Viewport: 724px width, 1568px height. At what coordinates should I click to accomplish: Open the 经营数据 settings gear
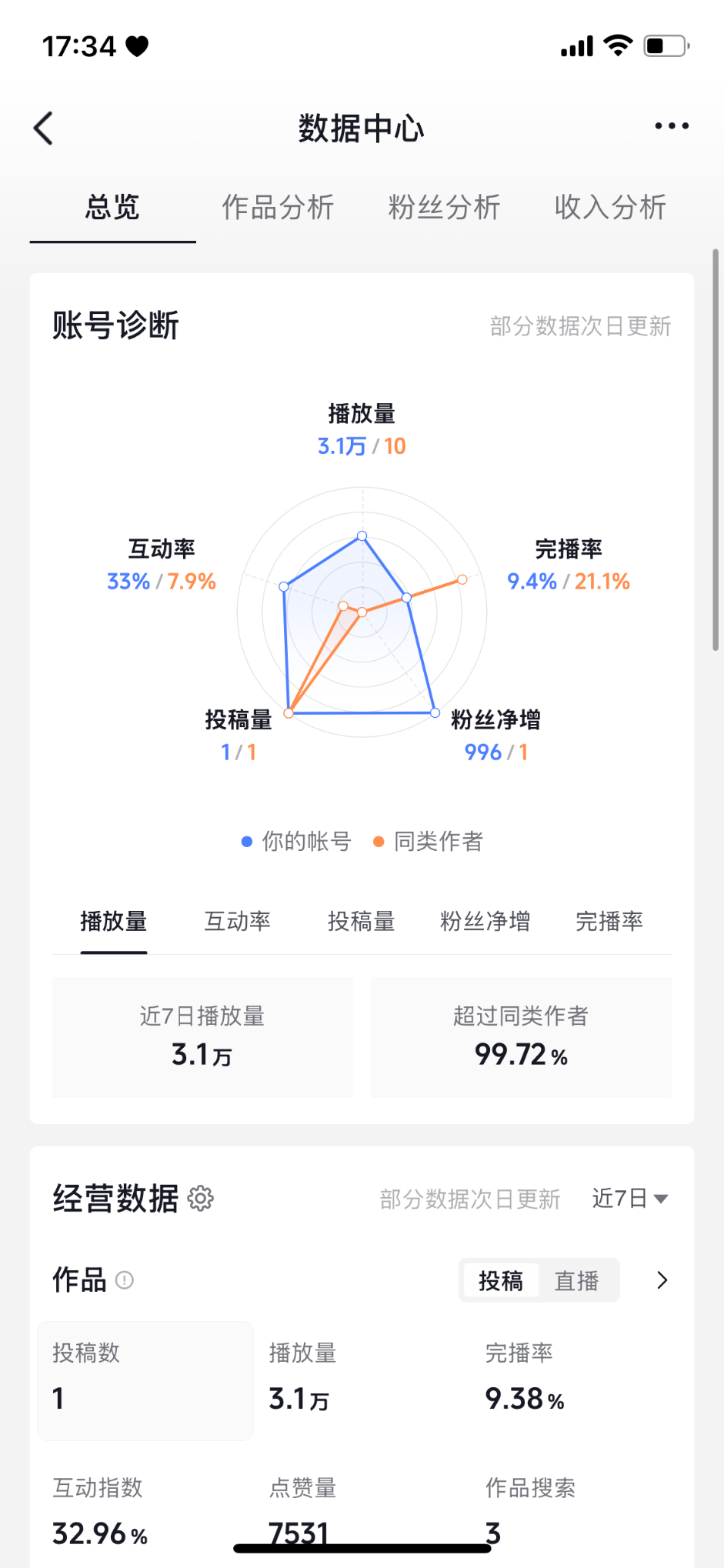point(201,1199)
